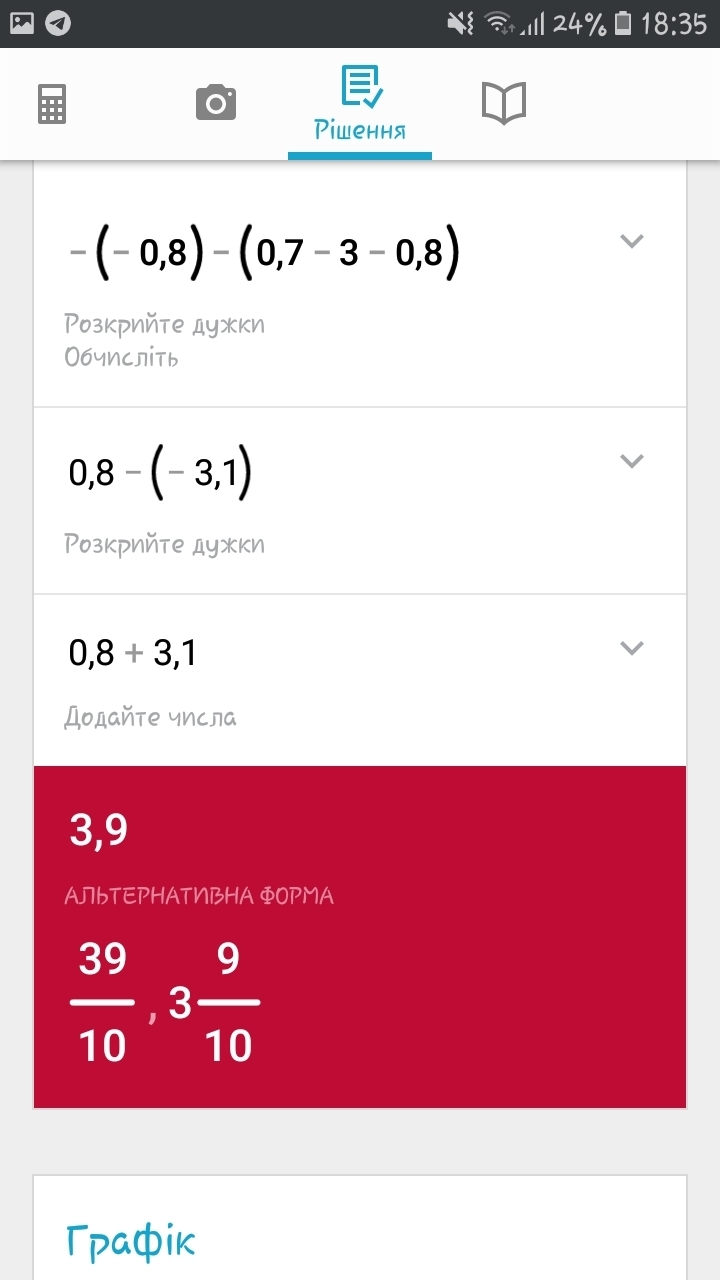Screen dimensions: 720x1280
Task: Expand the step −(−0,8)−(0,7−3−0,8)
Action: [x=631, y=241]
